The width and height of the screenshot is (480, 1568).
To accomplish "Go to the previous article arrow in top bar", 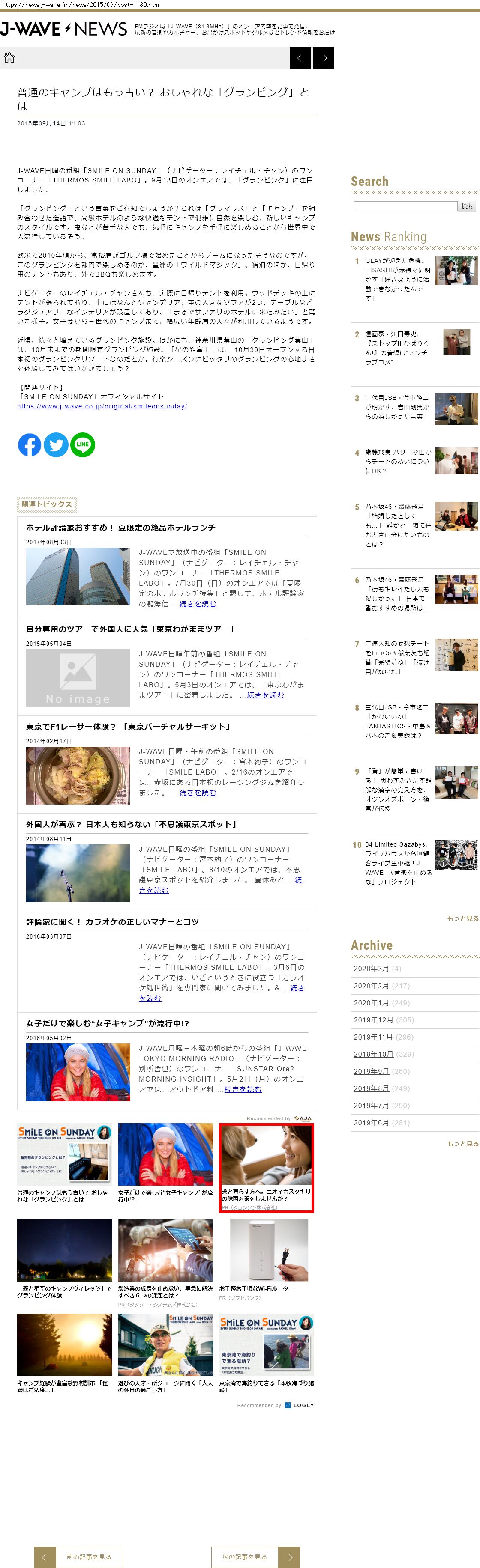I will click(300, 58).
